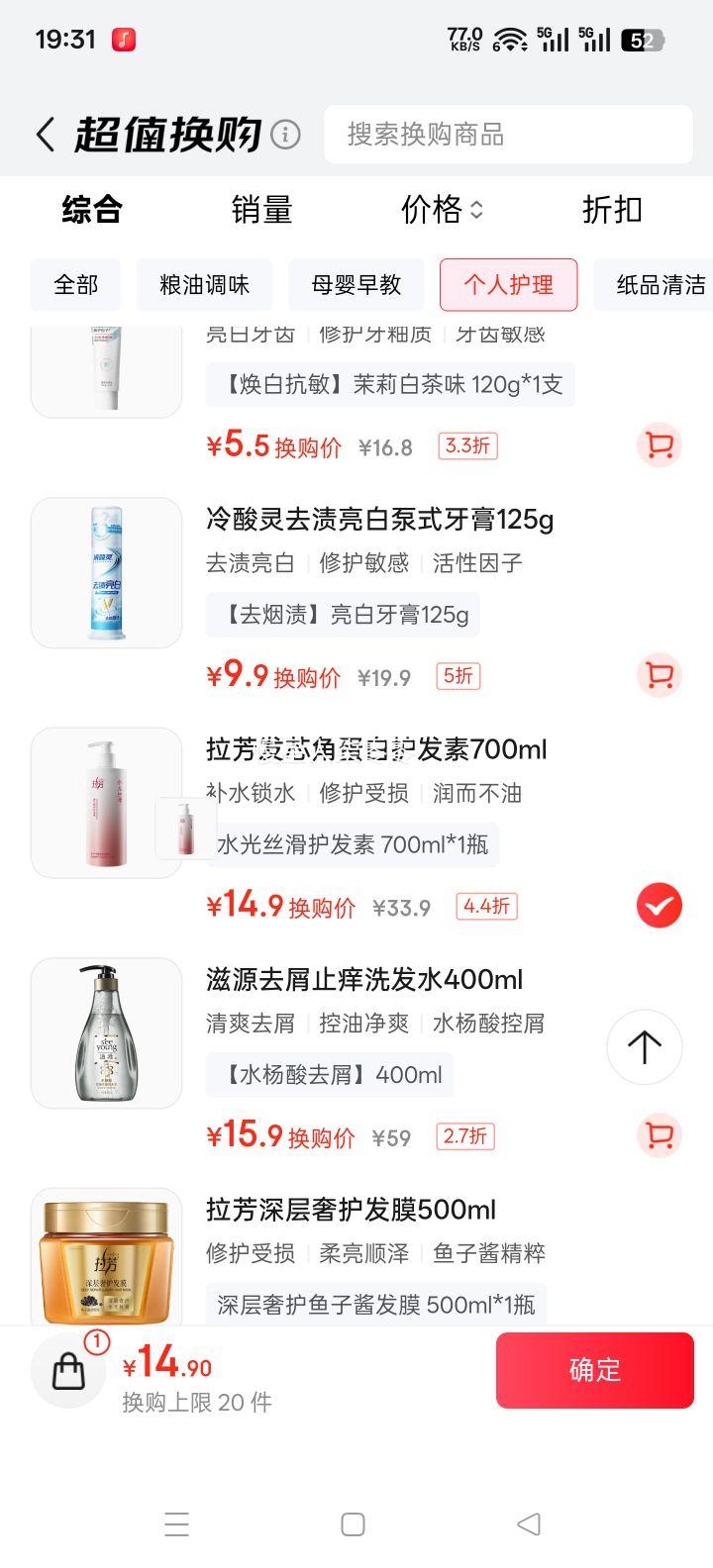Viewport: 713px width, 1568px height.
Task: Toggle the 全部 category filter
Action: point(75,285)
